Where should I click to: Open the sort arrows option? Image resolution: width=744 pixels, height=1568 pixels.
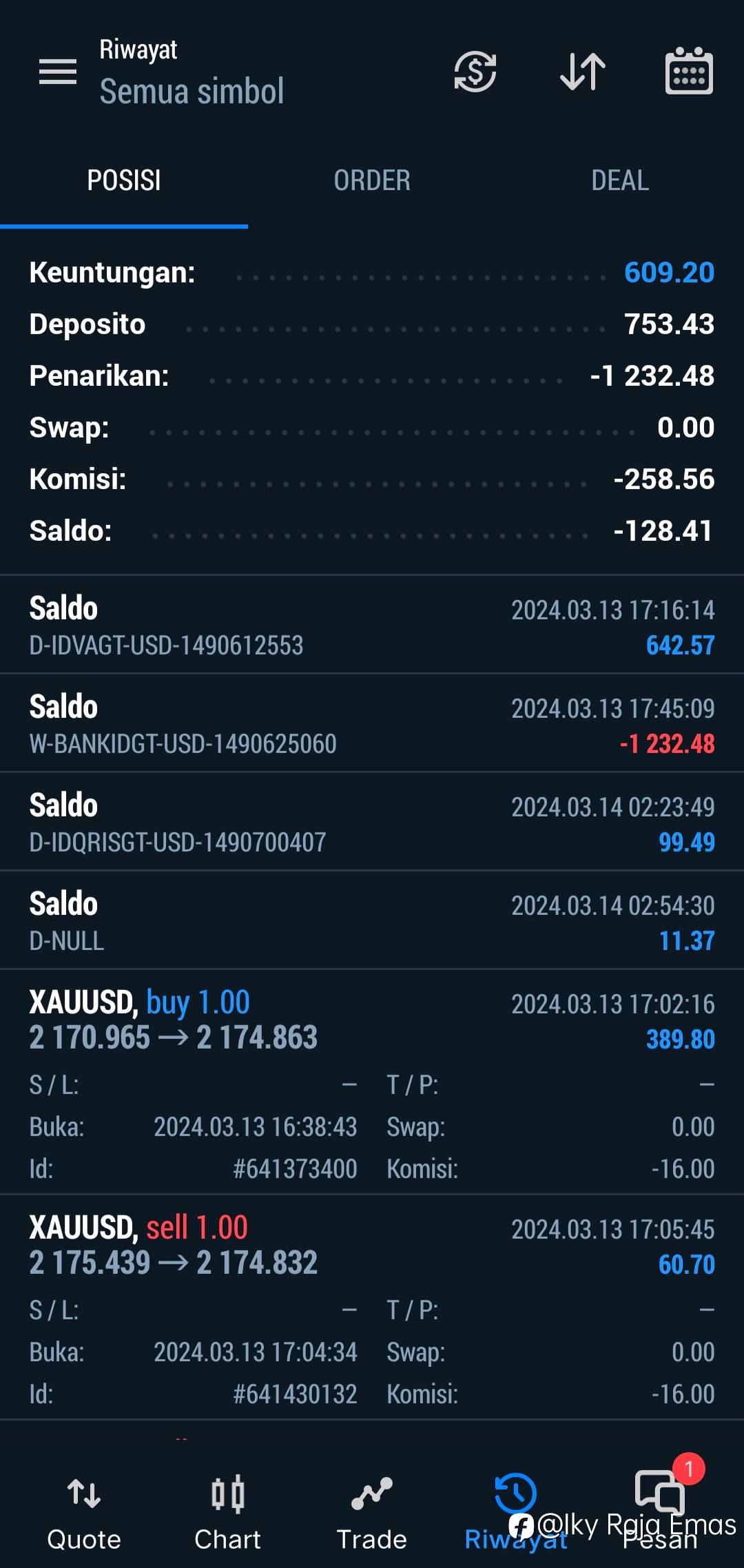(583, 72)
